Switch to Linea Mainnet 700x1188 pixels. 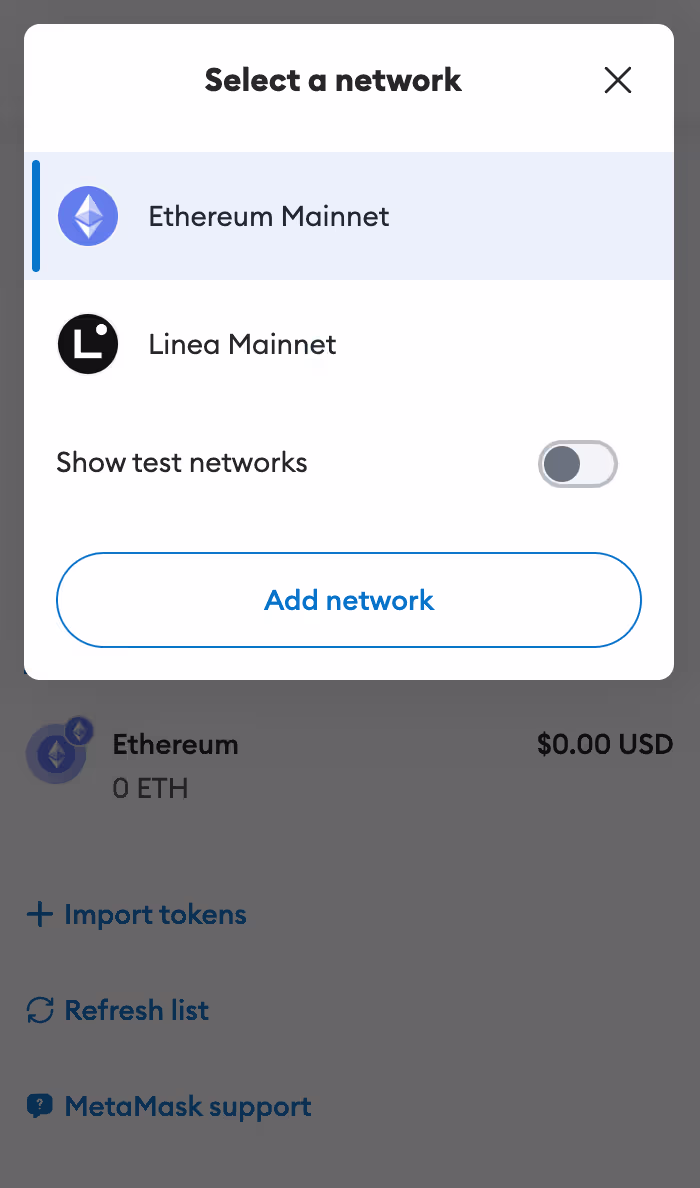click(348, 344)
